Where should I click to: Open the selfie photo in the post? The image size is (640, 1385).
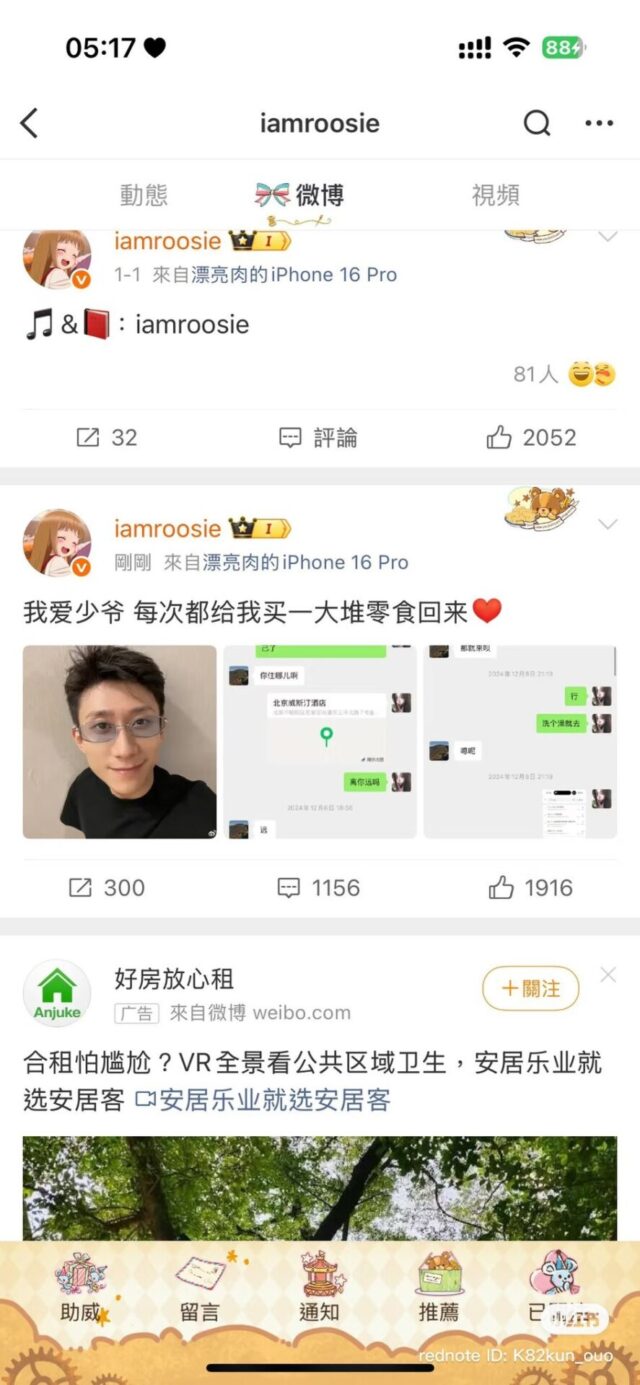coord(120,741)
